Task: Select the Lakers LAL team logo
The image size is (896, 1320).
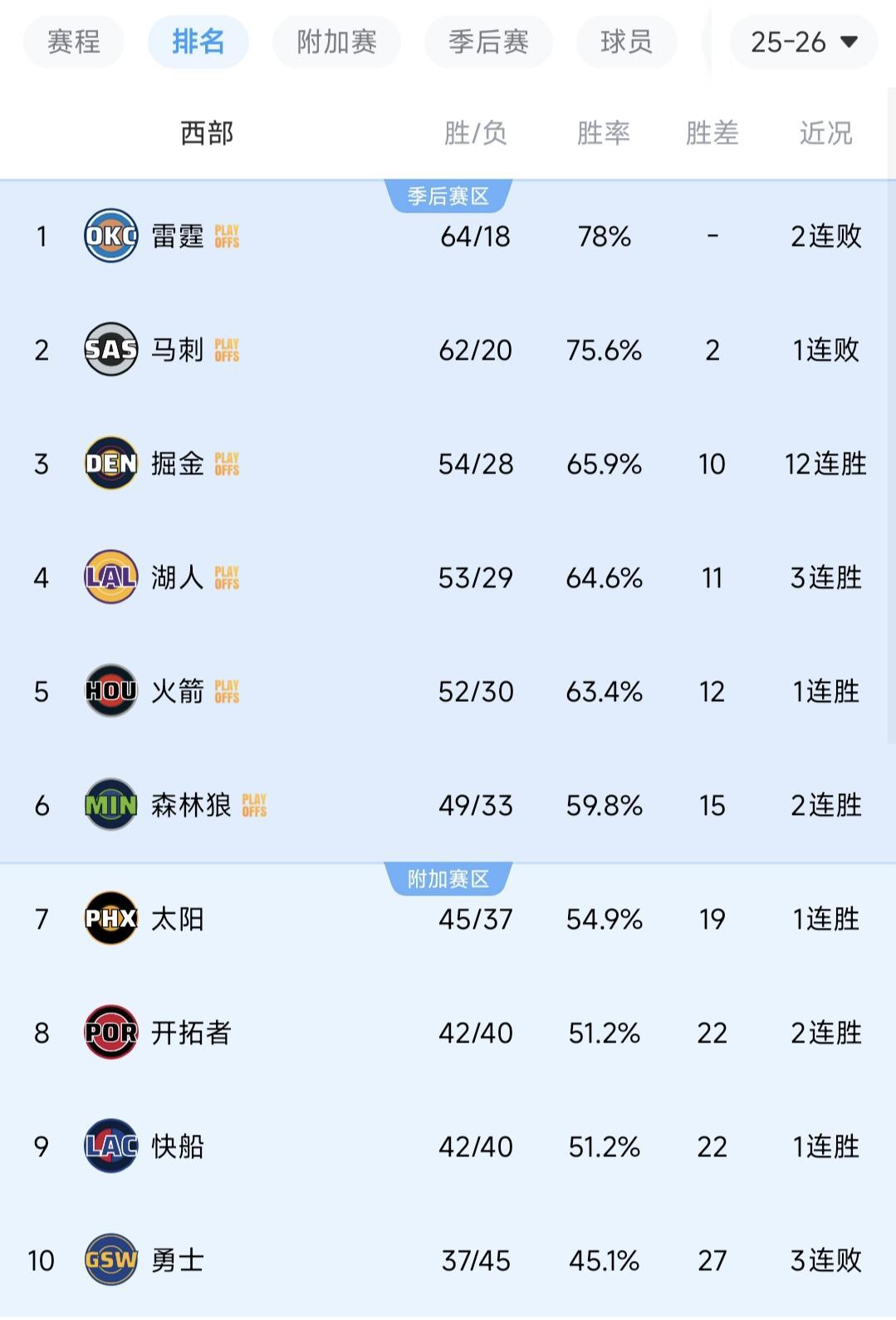Action: [110, 577]
